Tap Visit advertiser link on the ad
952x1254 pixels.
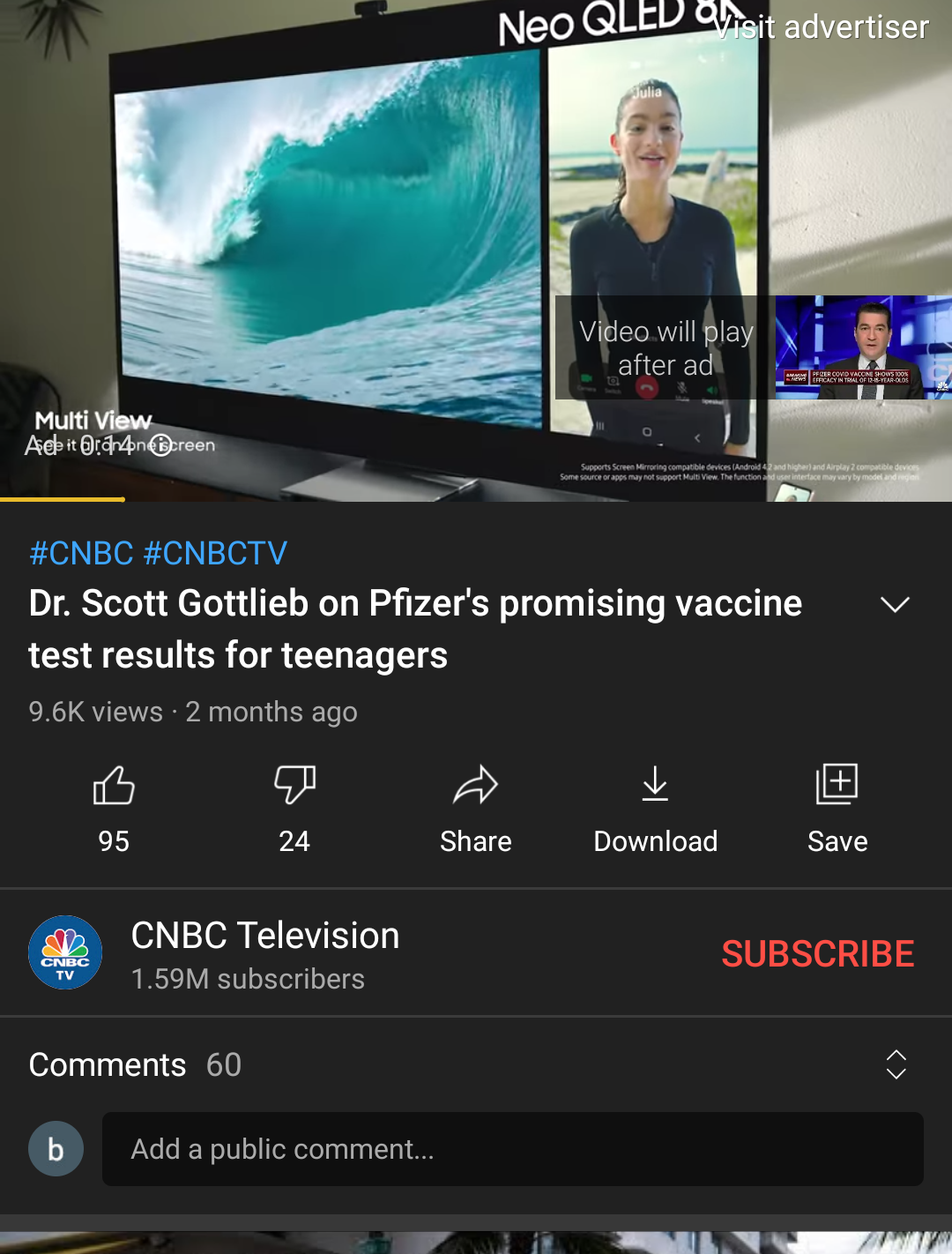click(x=821, y=27)
